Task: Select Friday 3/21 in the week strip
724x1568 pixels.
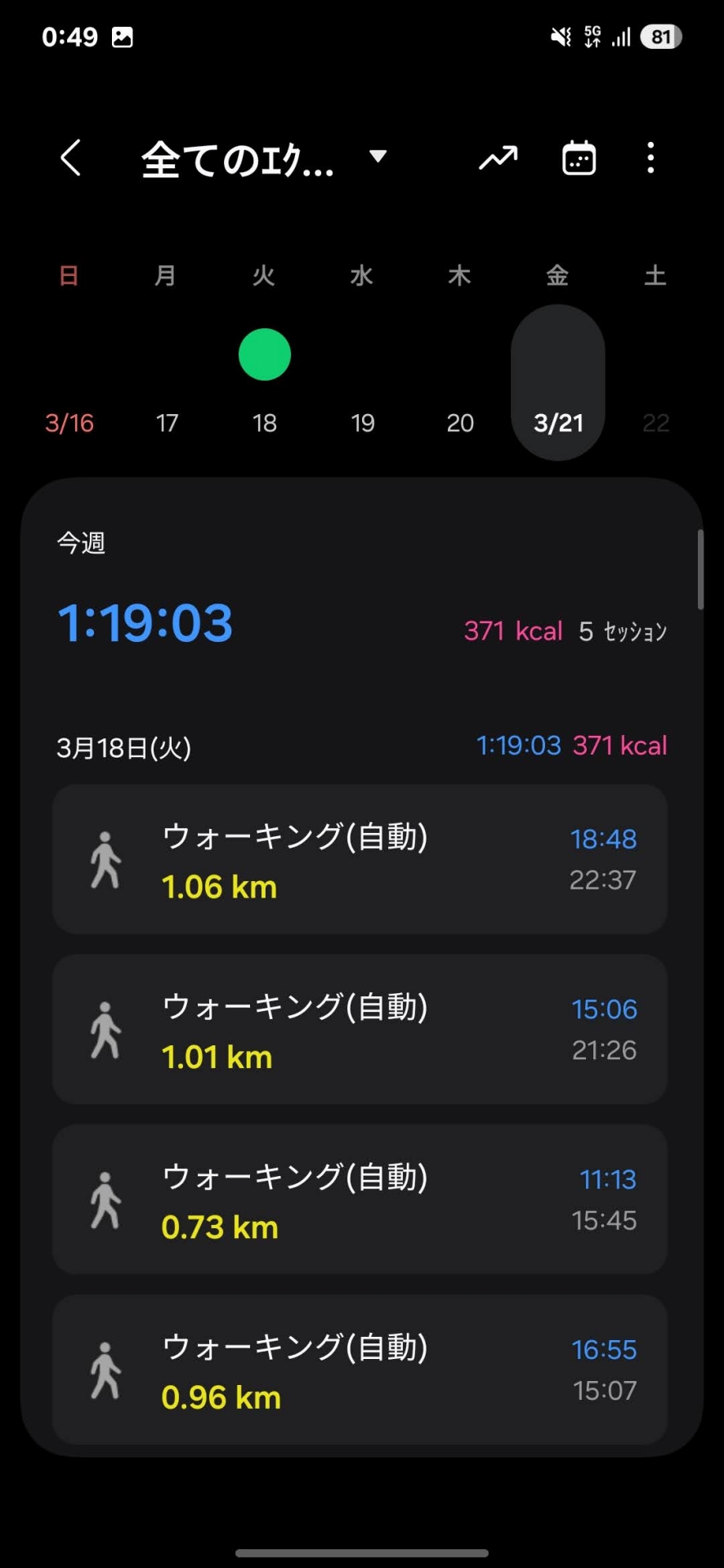Action: point(557,422)
